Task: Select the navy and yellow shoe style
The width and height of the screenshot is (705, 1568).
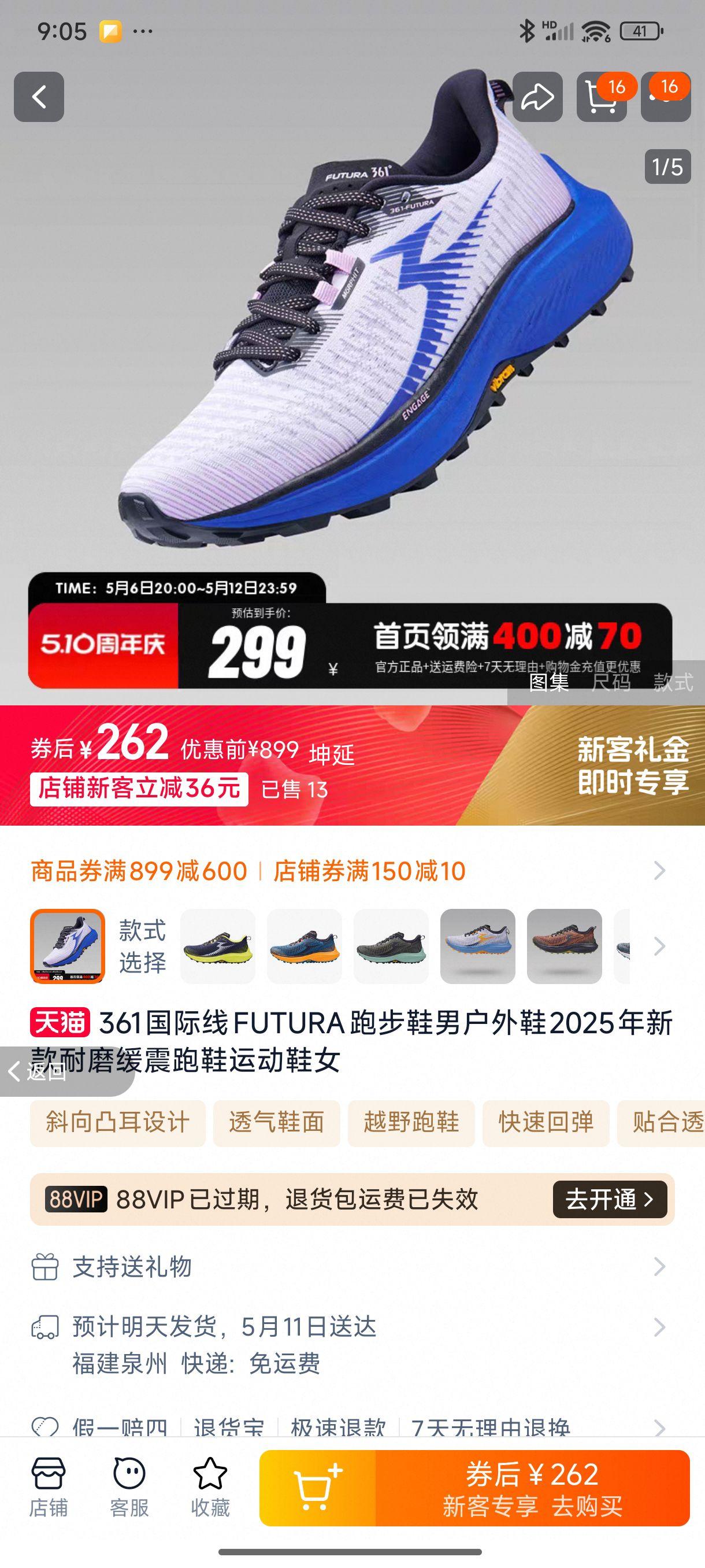Action: 217,946
